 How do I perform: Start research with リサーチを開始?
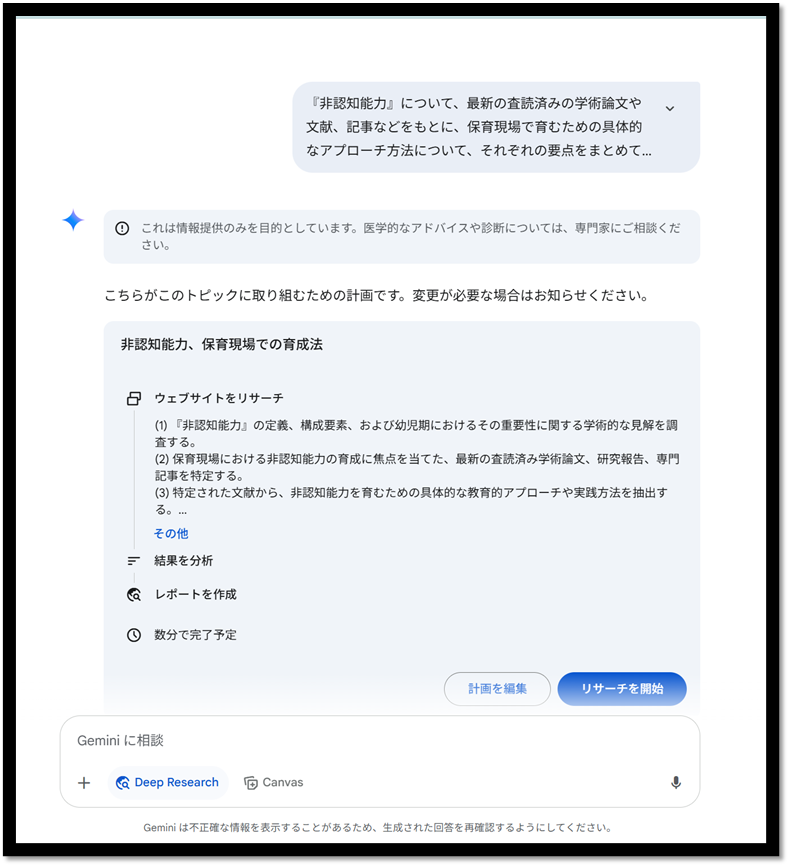pyautogui.click(x=621, y=689)
